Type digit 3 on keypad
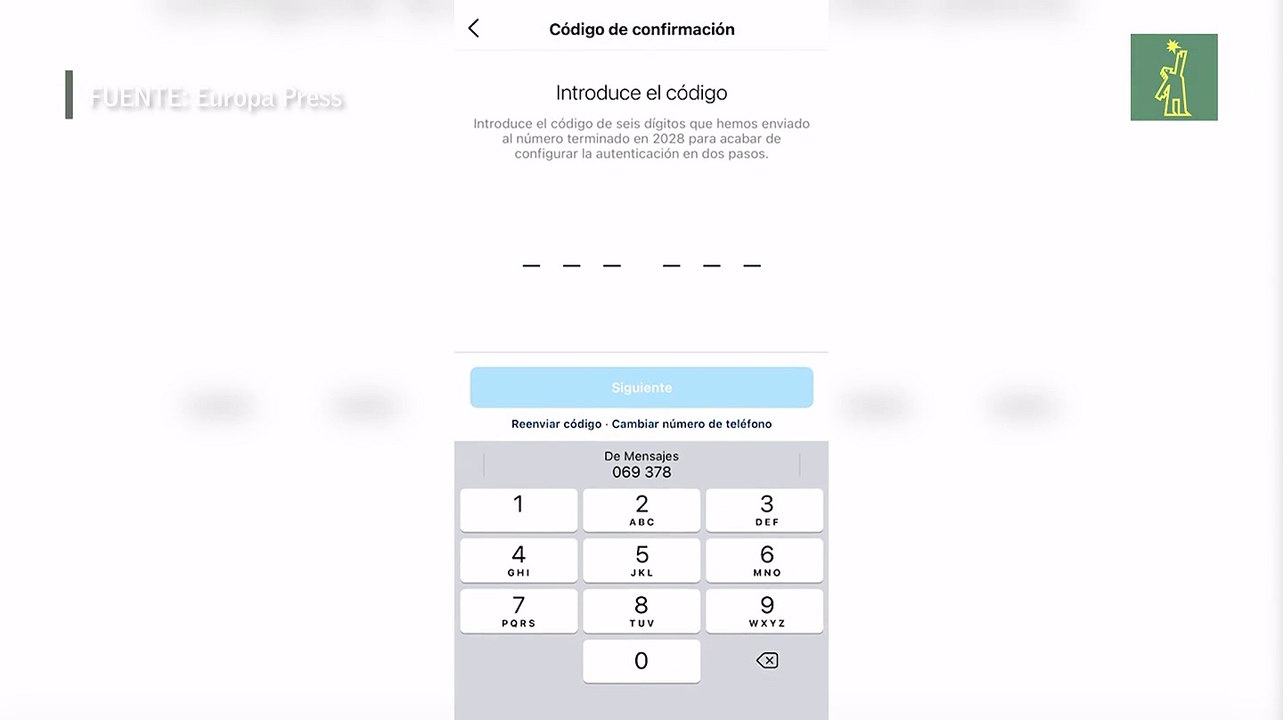 pos(765,510)
